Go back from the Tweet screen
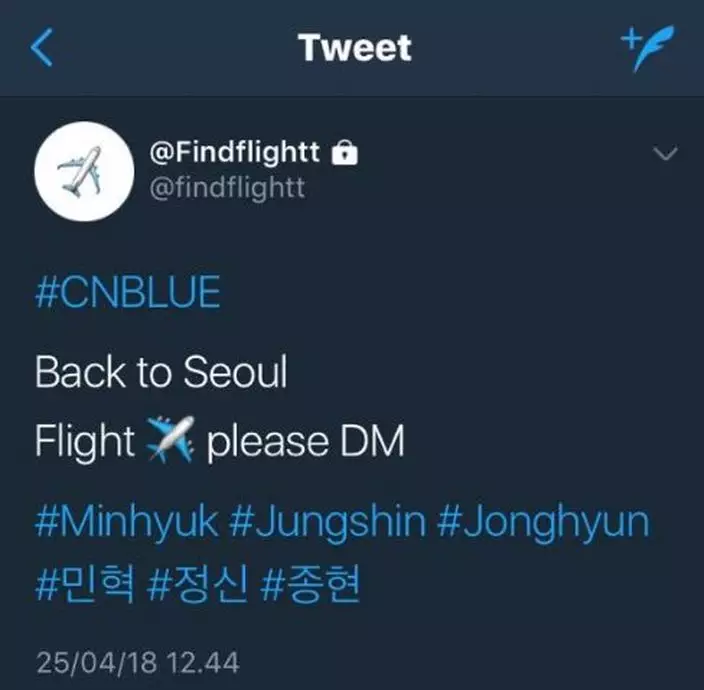Image resolution: width=704 pixels, height=690 pixels. (43, 48)
